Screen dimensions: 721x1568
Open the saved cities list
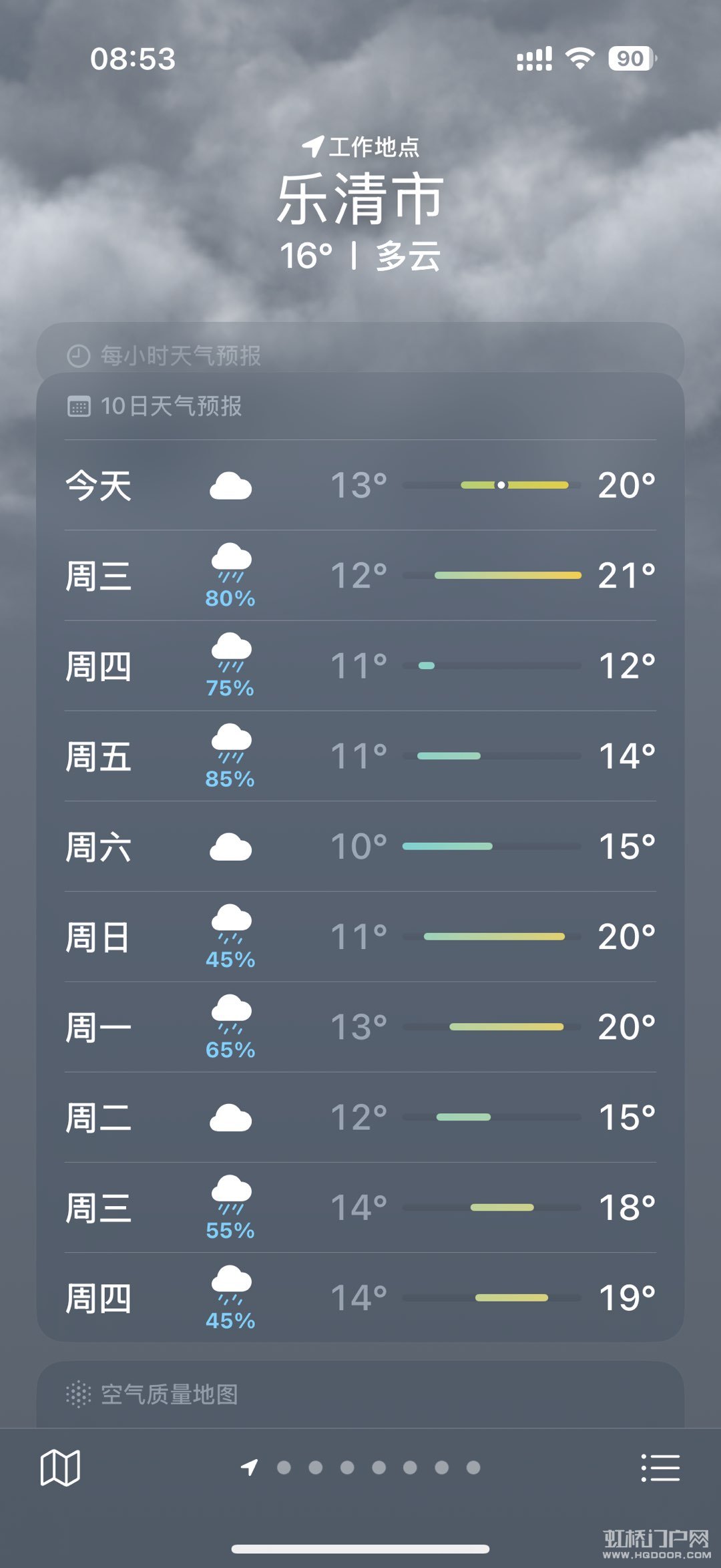(660, 1468)
